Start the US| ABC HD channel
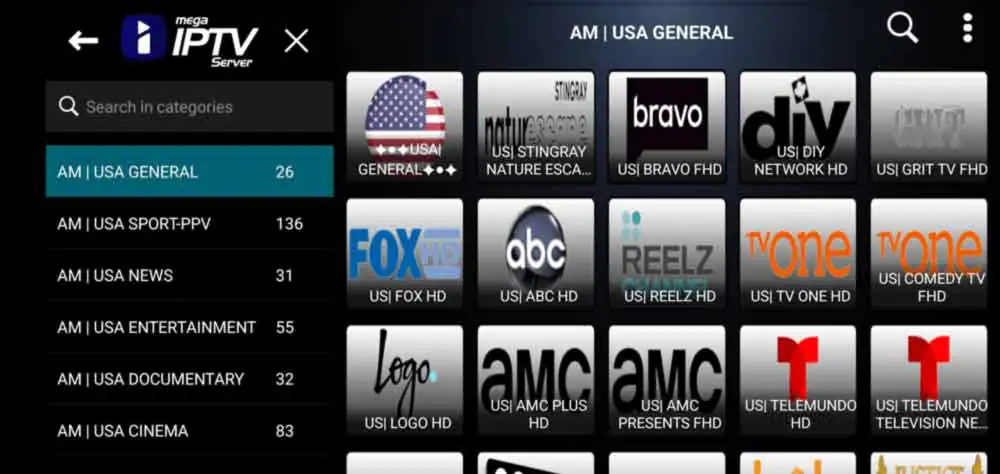 536,254
